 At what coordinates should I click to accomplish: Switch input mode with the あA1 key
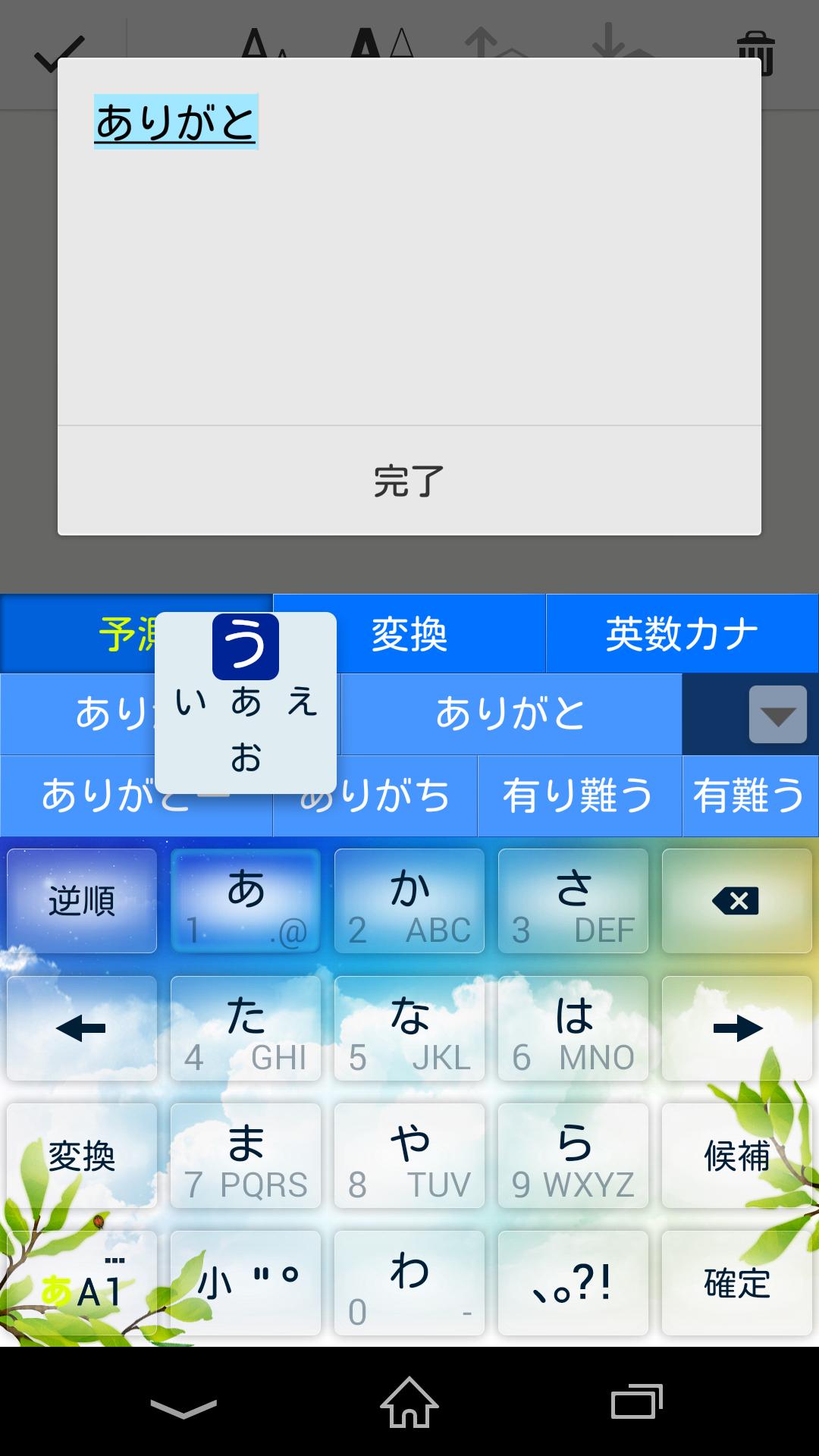pyautogui.click(x=82, y=1283)
